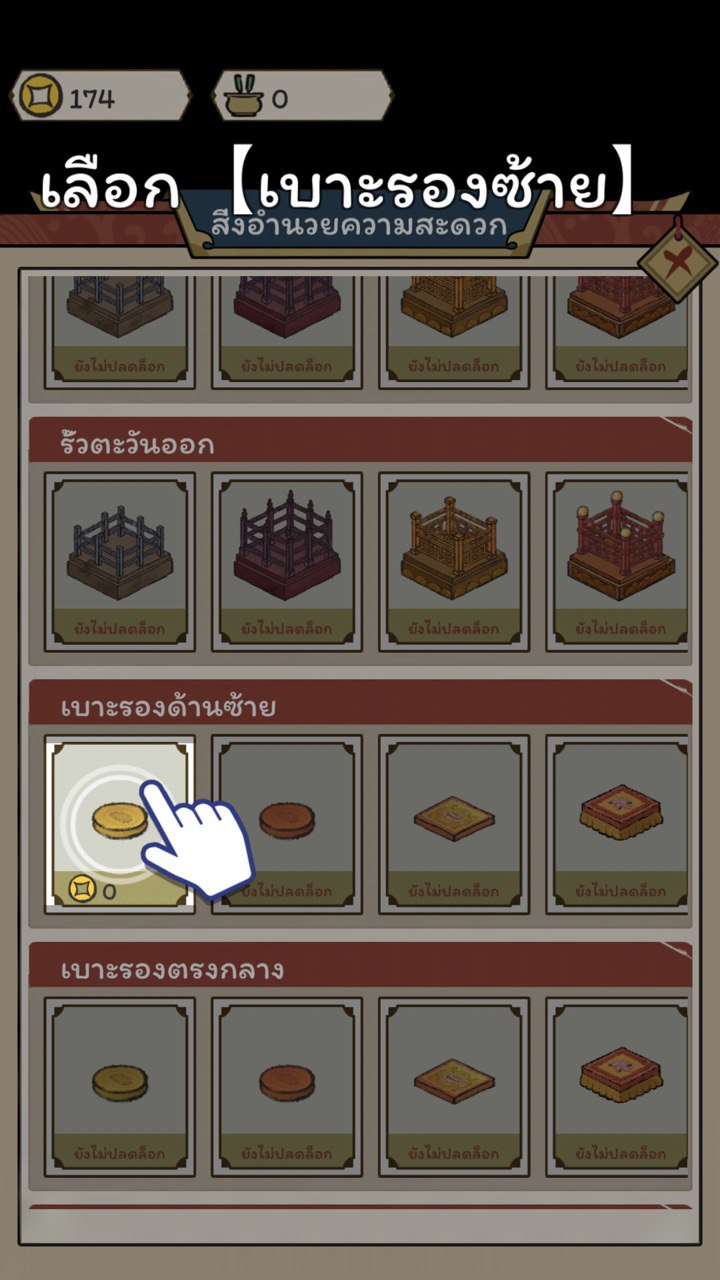Tap the locked red fence with gold knobs under รั้วตะวันออก

click(618, 562)
